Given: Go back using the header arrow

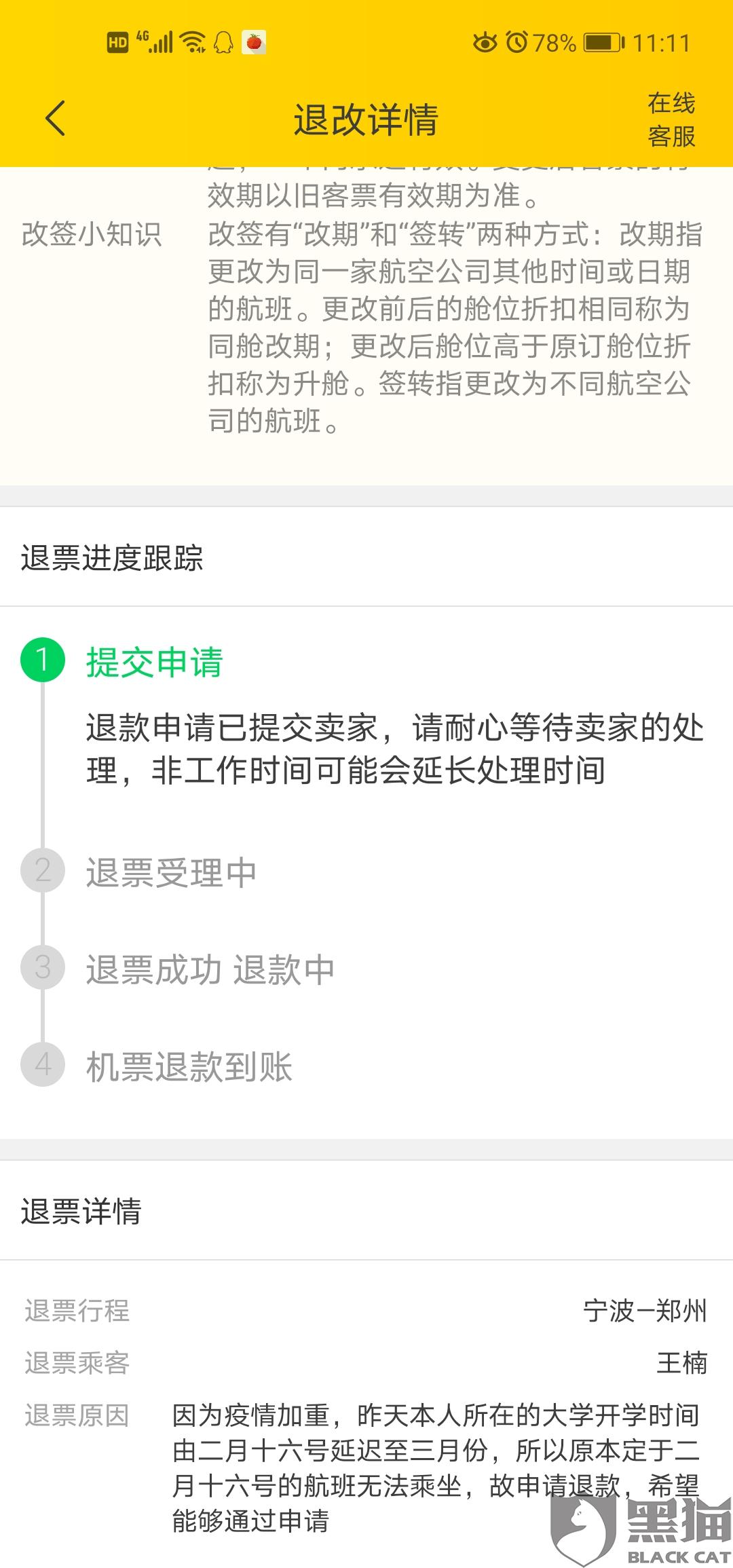Looking at the screenshot, I should click(x=56, y=118).
